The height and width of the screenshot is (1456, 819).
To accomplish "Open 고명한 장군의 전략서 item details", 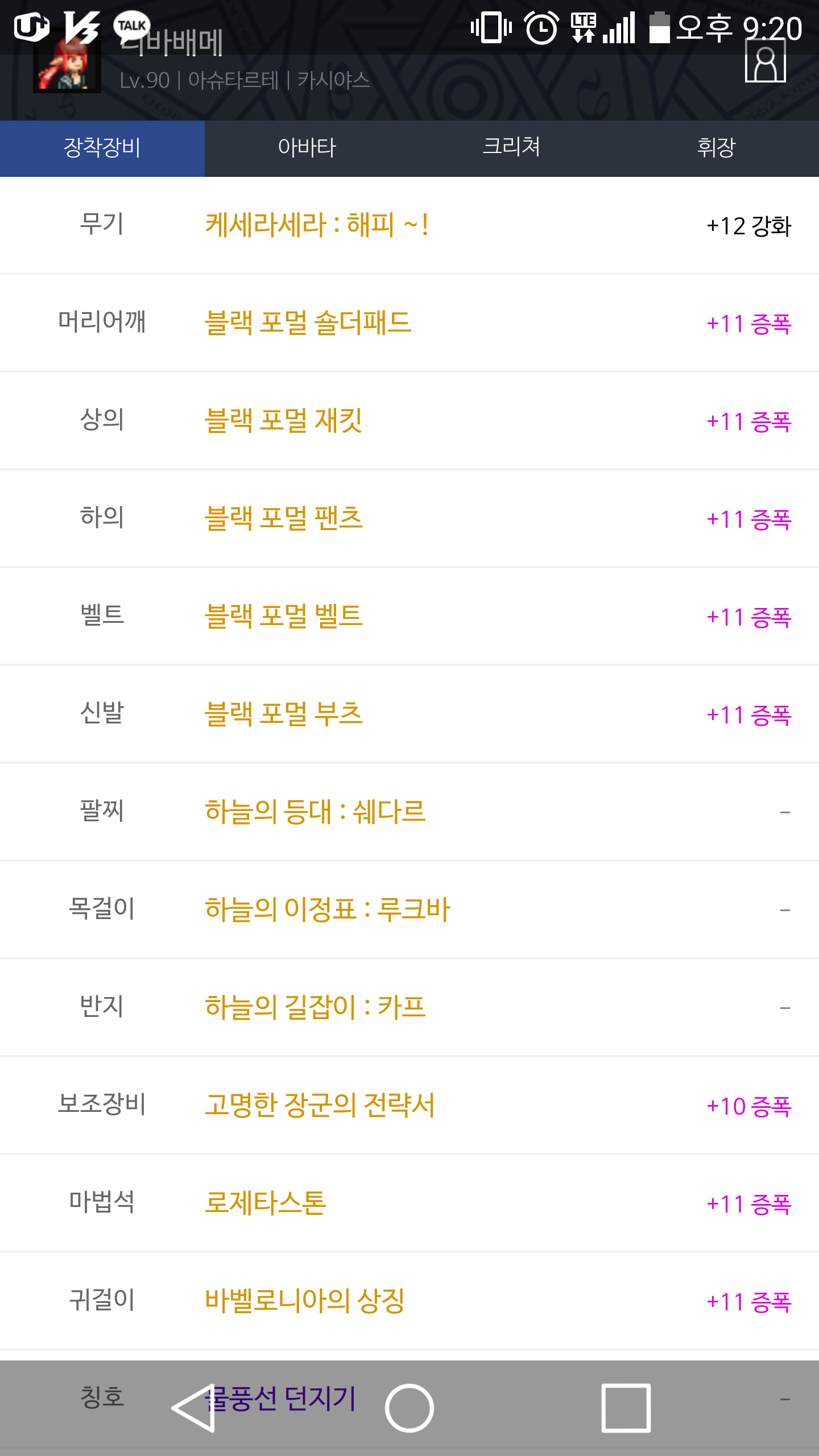I will tap(320, 1106).
